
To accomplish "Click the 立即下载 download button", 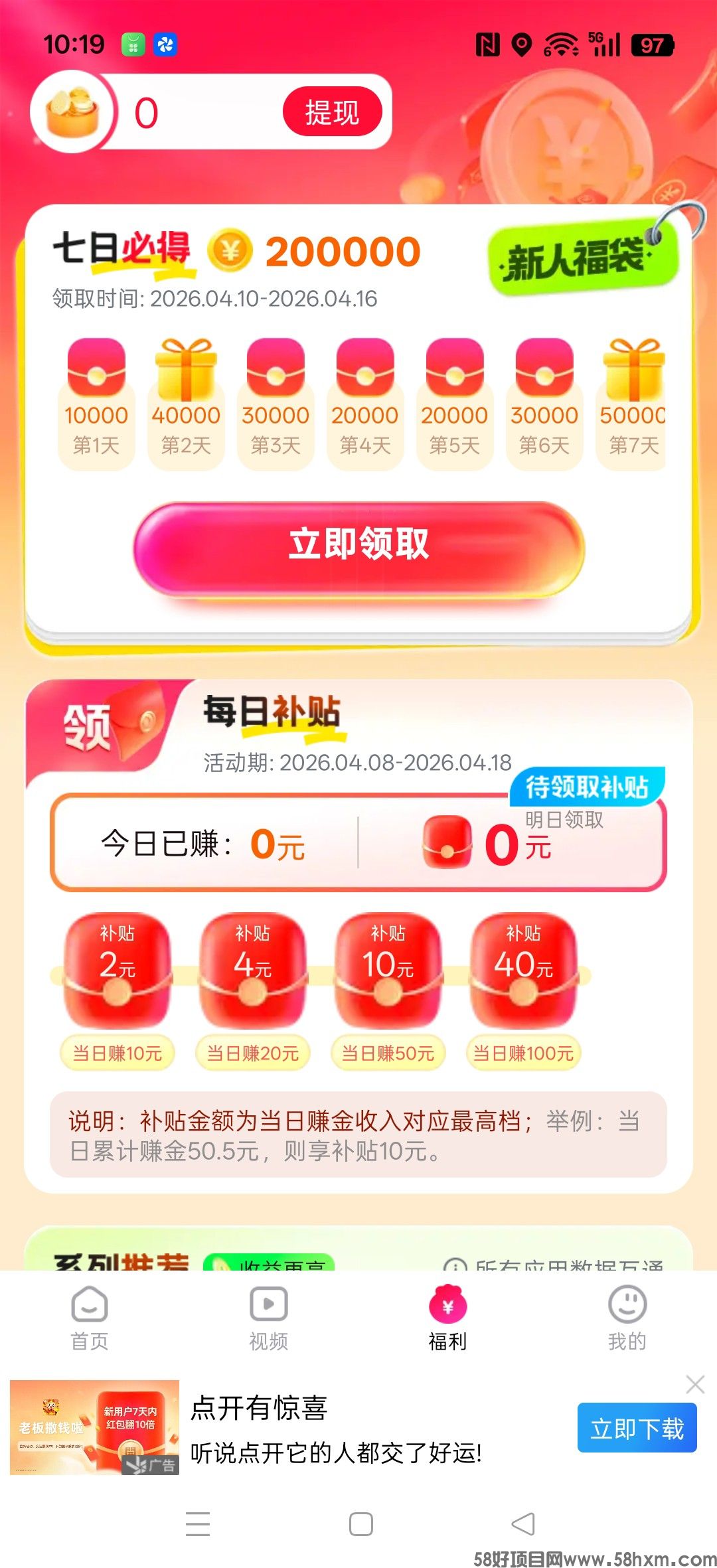I will coord(637,1429).
